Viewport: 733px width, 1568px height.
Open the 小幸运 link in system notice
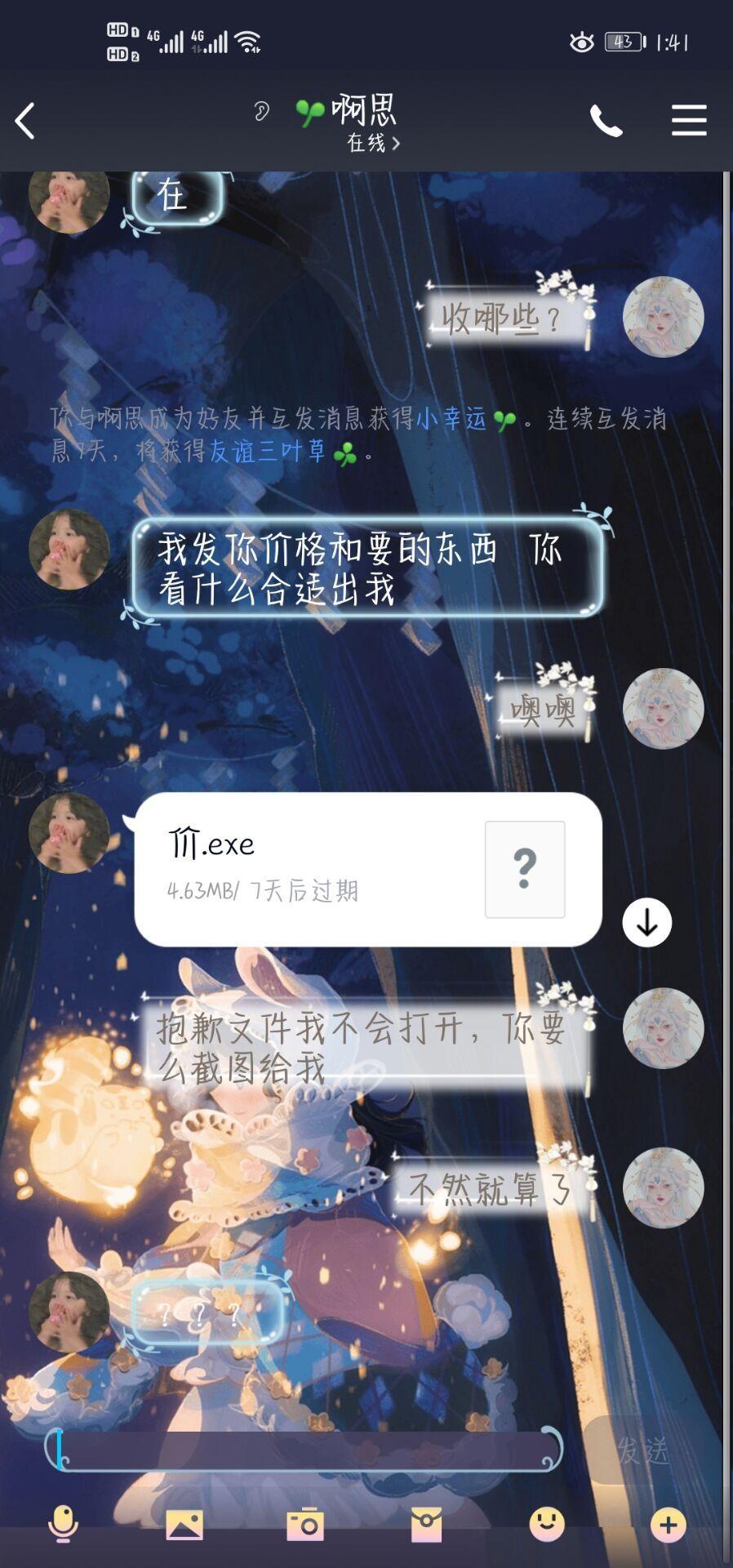451,420
